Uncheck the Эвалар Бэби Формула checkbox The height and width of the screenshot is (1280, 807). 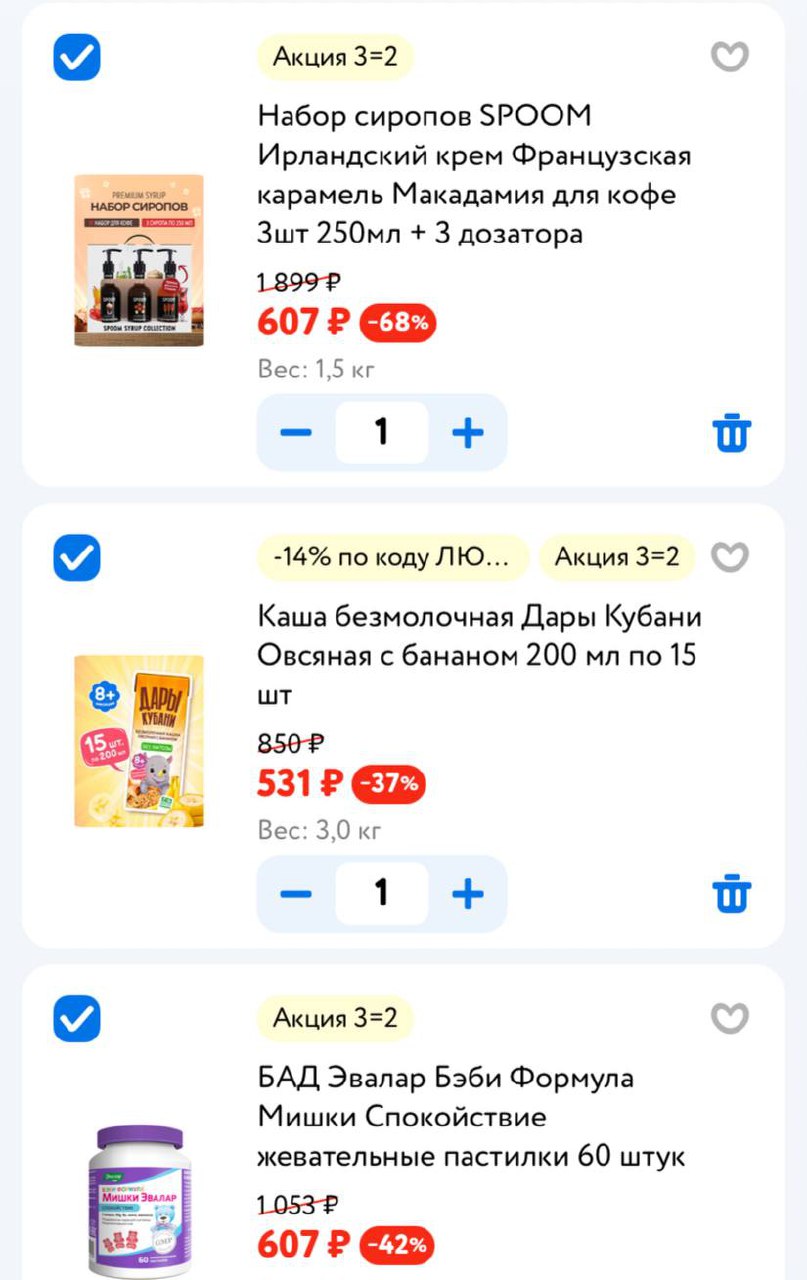[77, 1019]
